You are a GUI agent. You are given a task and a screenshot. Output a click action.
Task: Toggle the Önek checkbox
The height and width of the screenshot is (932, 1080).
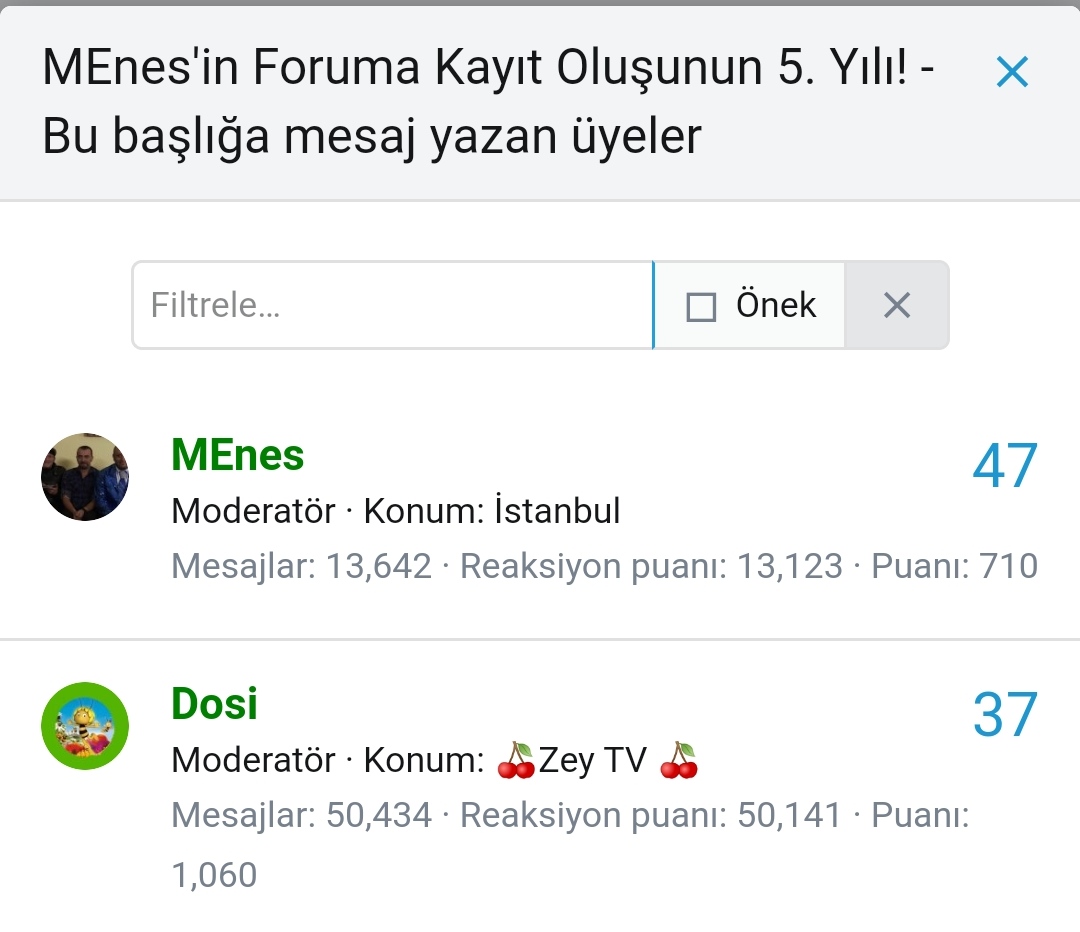(x=702, y=306)
